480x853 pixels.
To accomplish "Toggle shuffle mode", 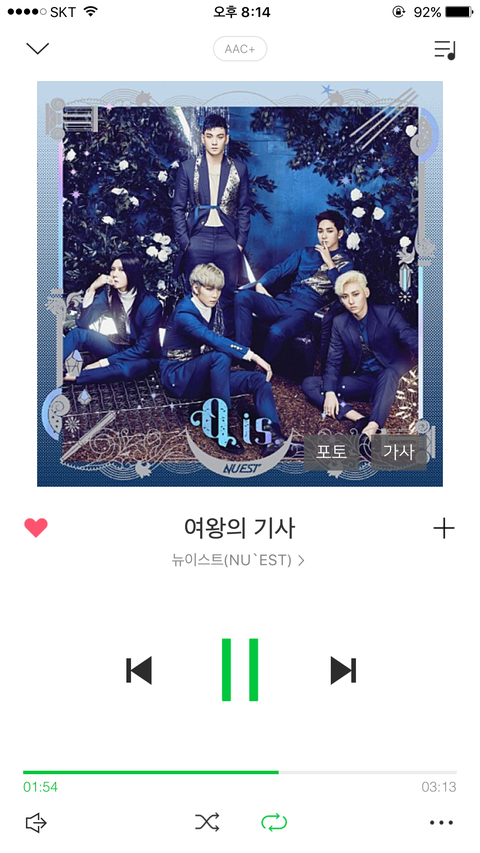I will tap(207, 822).
